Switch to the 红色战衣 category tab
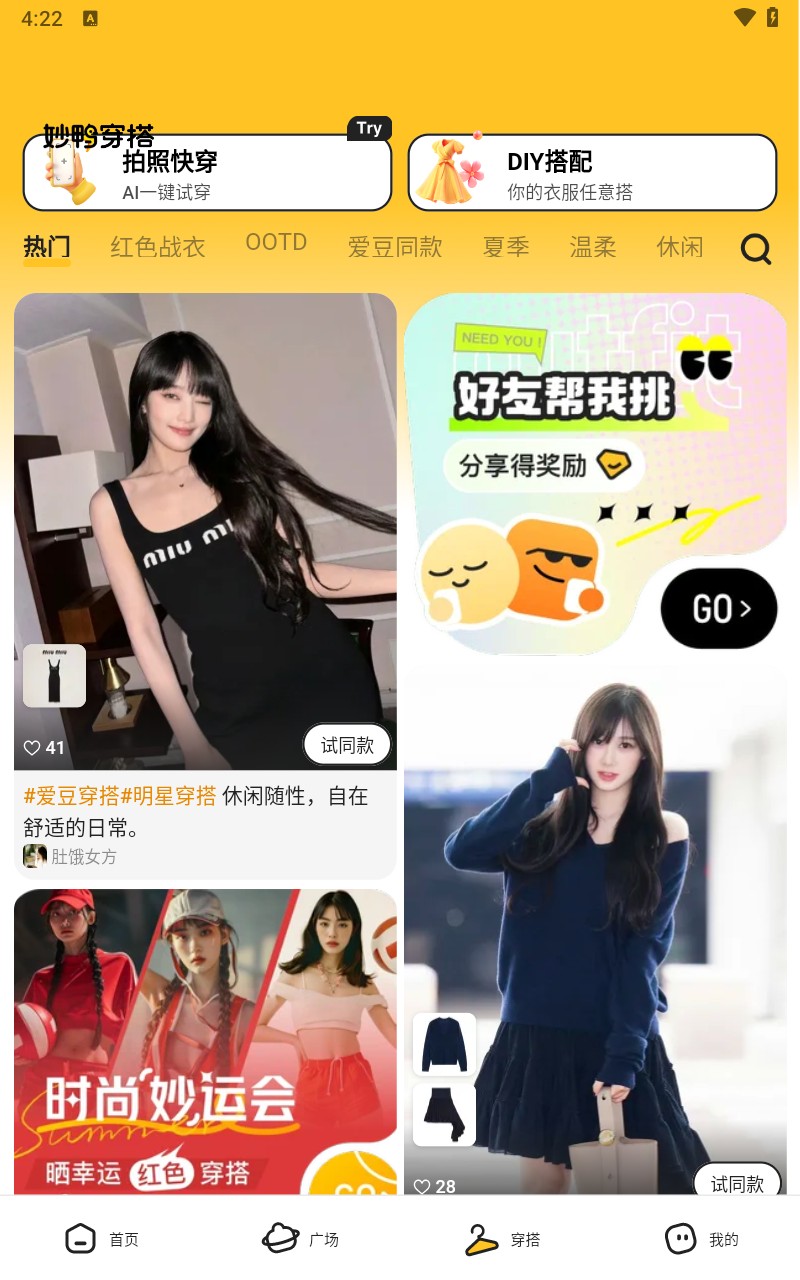The width and height of the screenshot is (800, 1280). point(157,247)
